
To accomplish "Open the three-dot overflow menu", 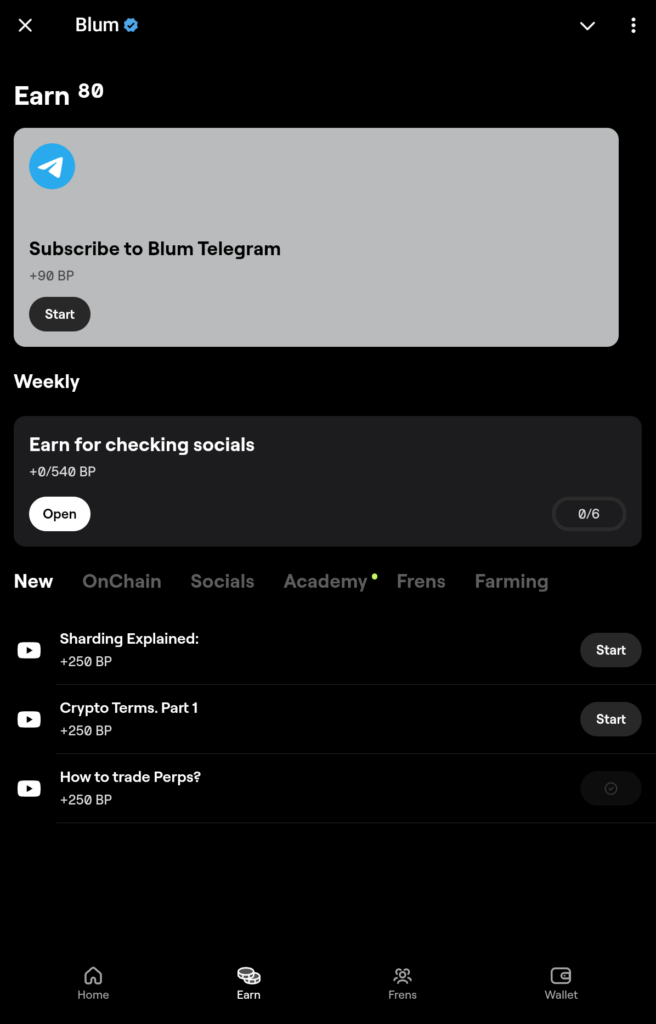I will (633, 26).
